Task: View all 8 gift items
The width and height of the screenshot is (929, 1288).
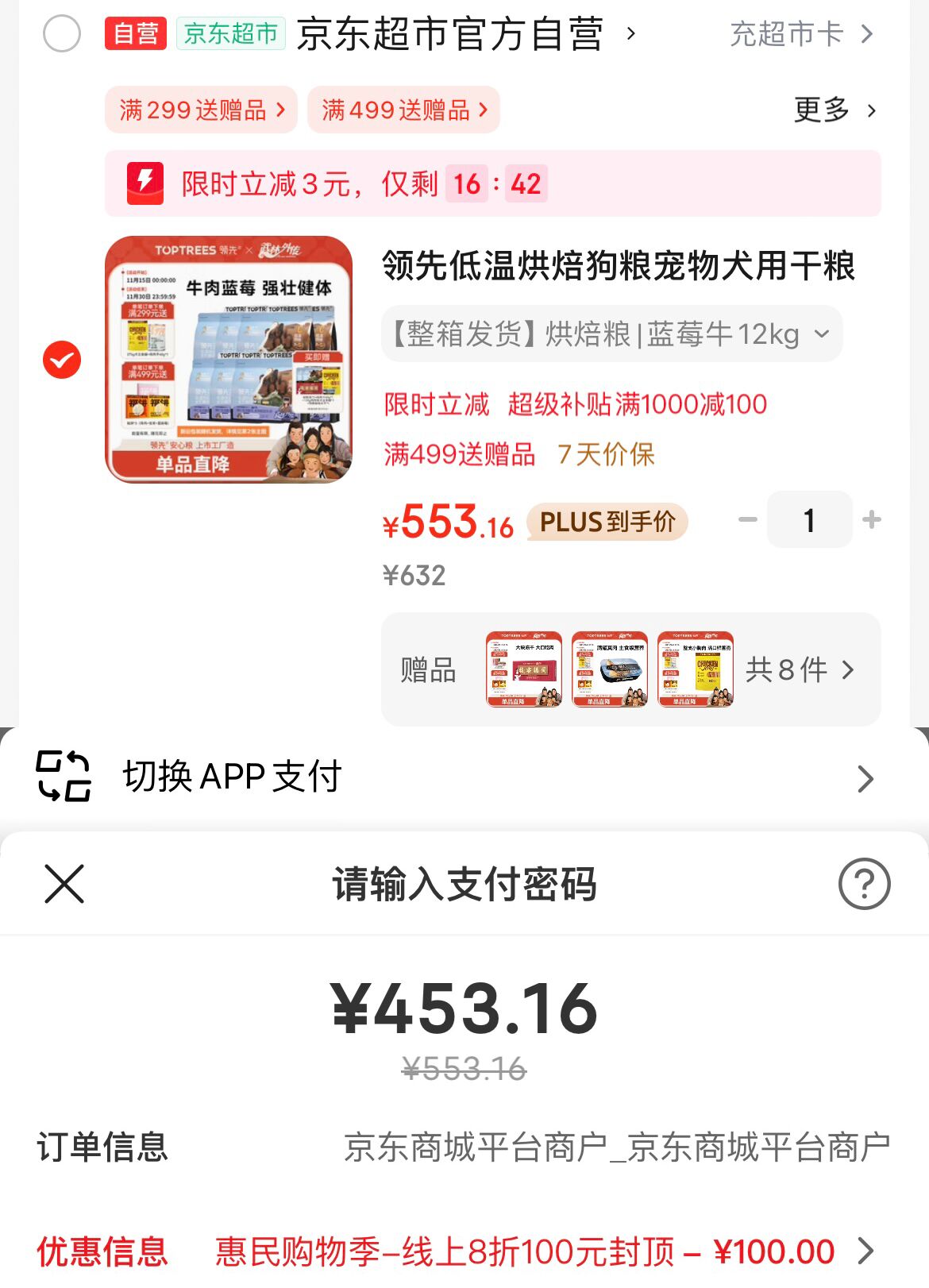Action: [799, 669]
